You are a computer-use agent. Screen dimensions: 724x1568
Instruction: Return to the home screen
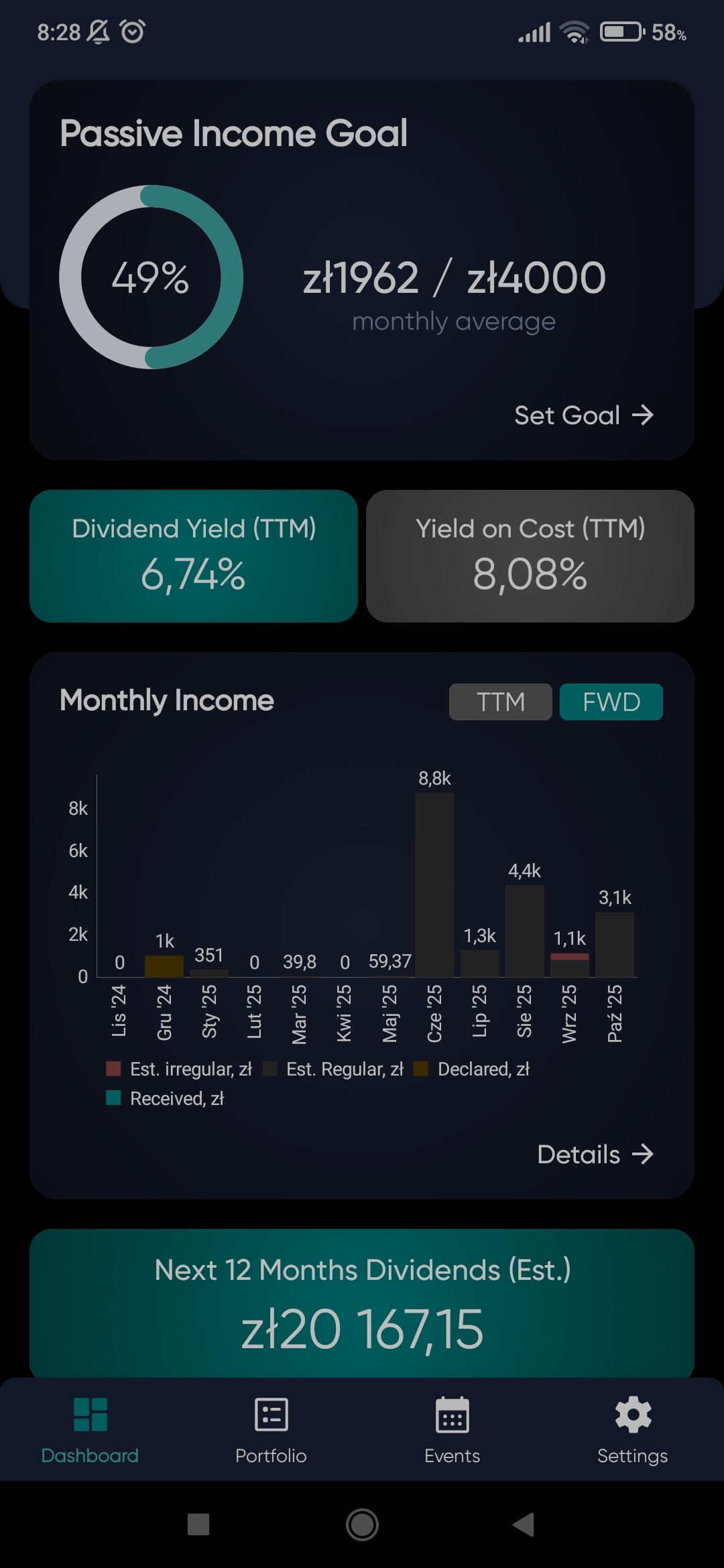[362, 1524]
